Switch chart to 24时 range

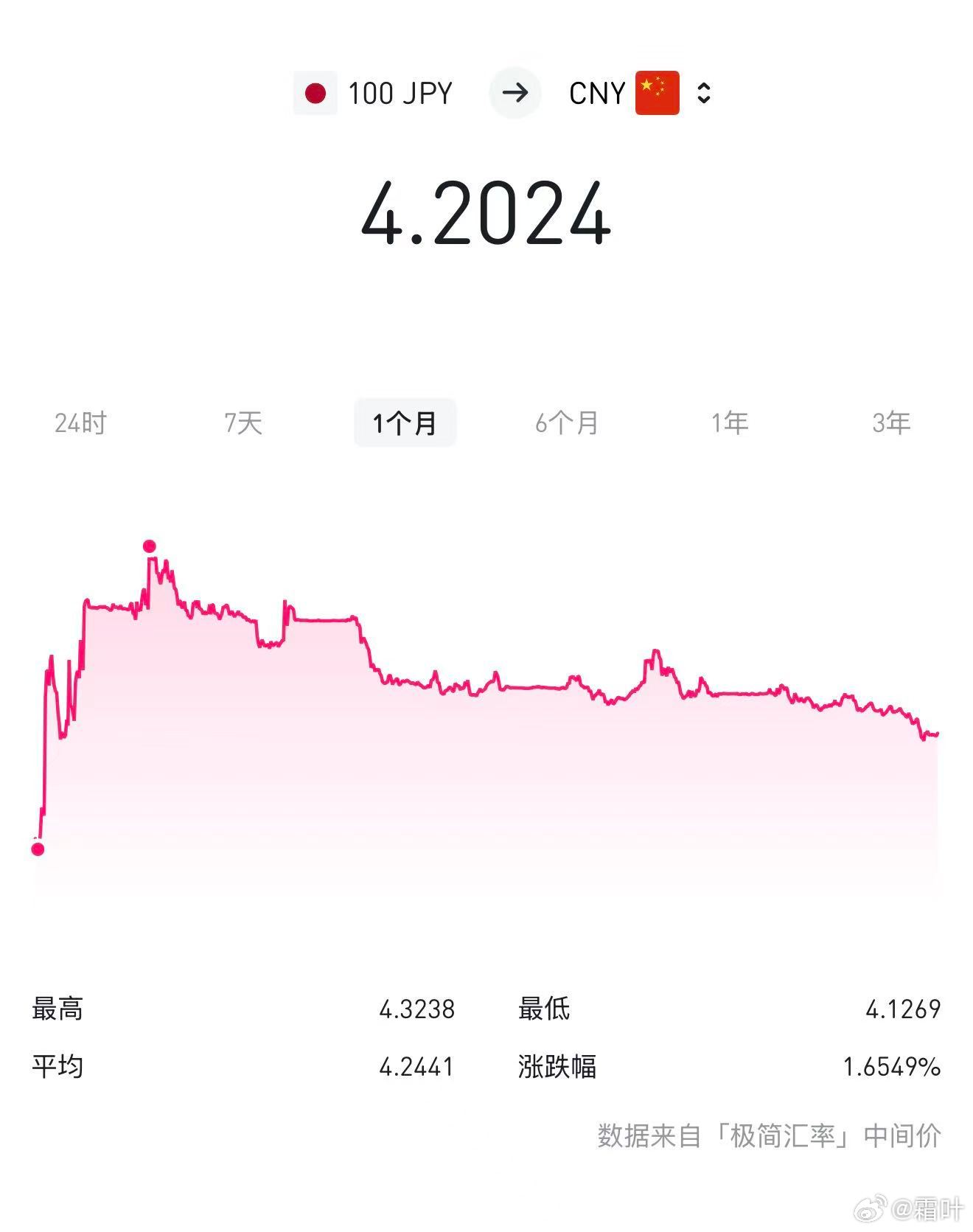[x=81, y=423]
